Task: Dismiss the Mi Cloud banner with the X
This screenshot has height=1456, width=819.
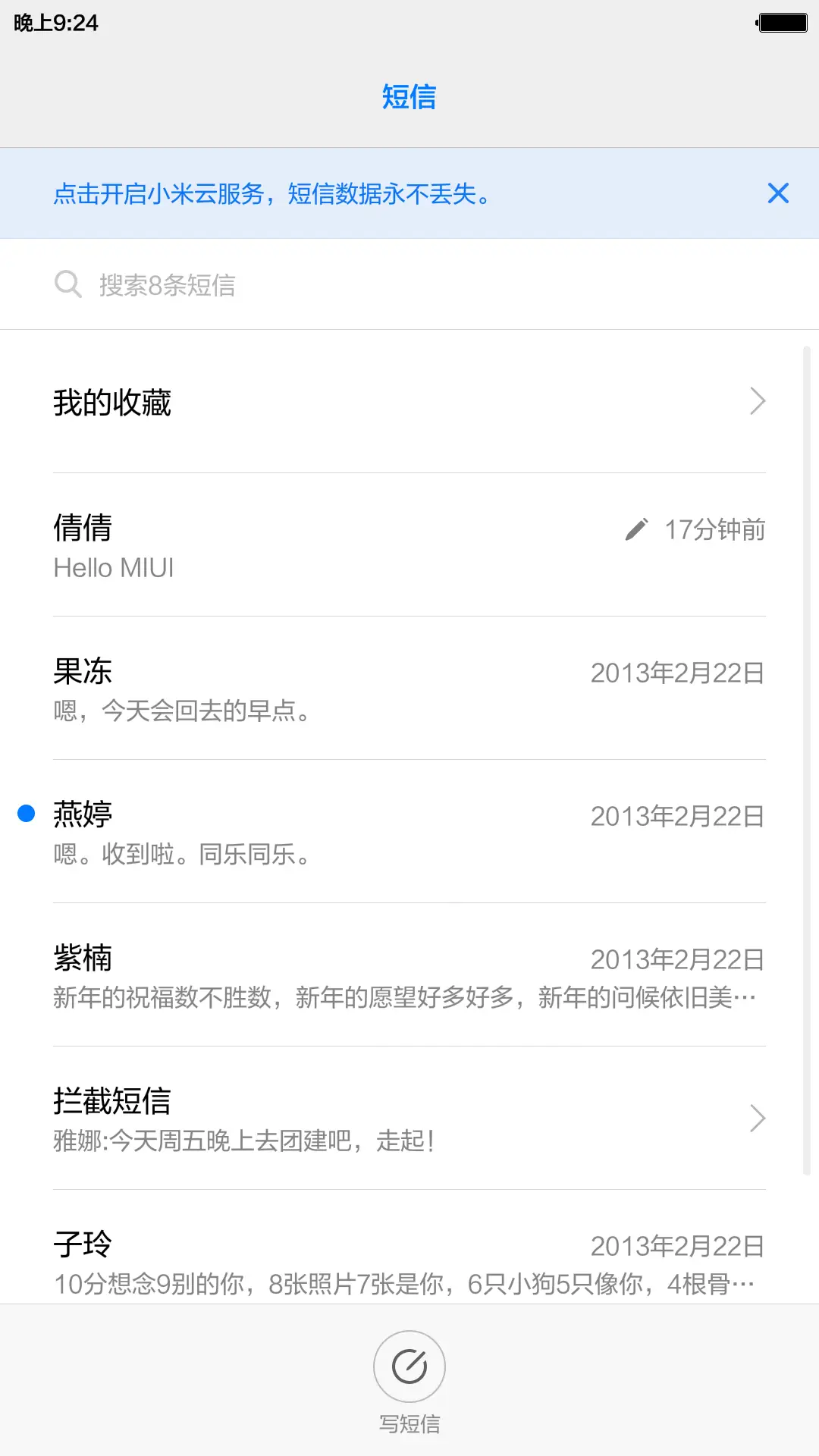Action: click(x=778, y=193)
